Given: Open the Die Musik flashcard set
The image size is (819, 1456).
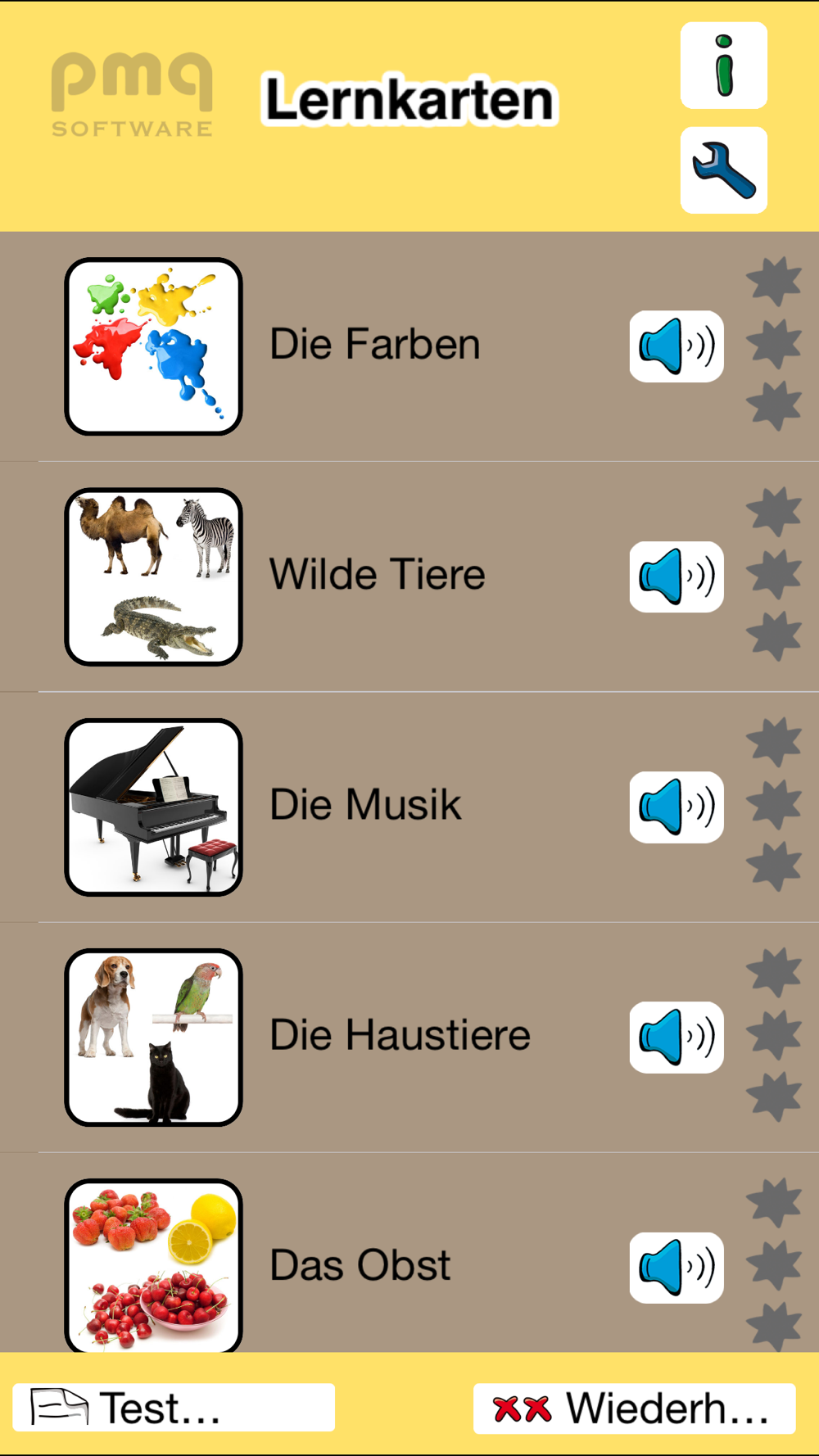Looking at the screenshot, I should click(x=365, y=805).
